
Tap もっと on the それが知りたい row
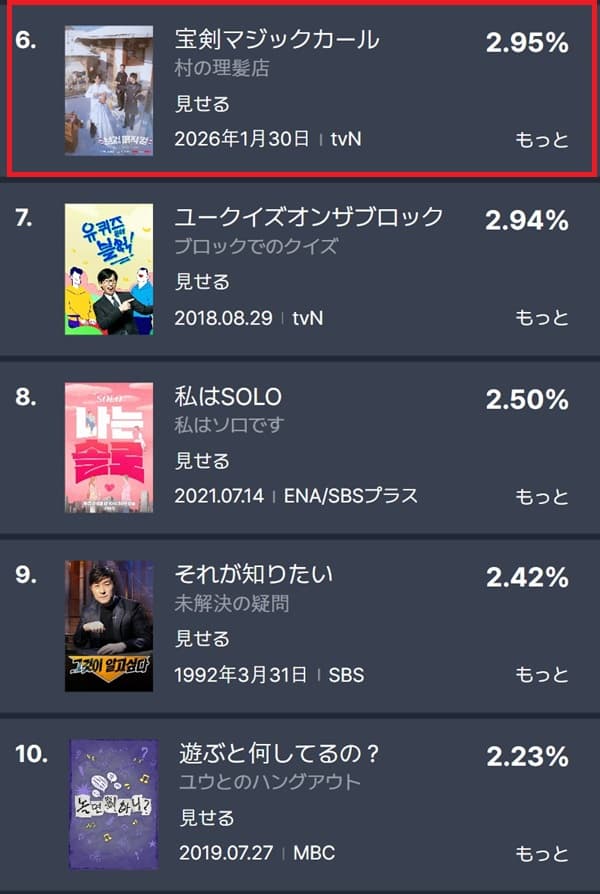pos(542,675)
